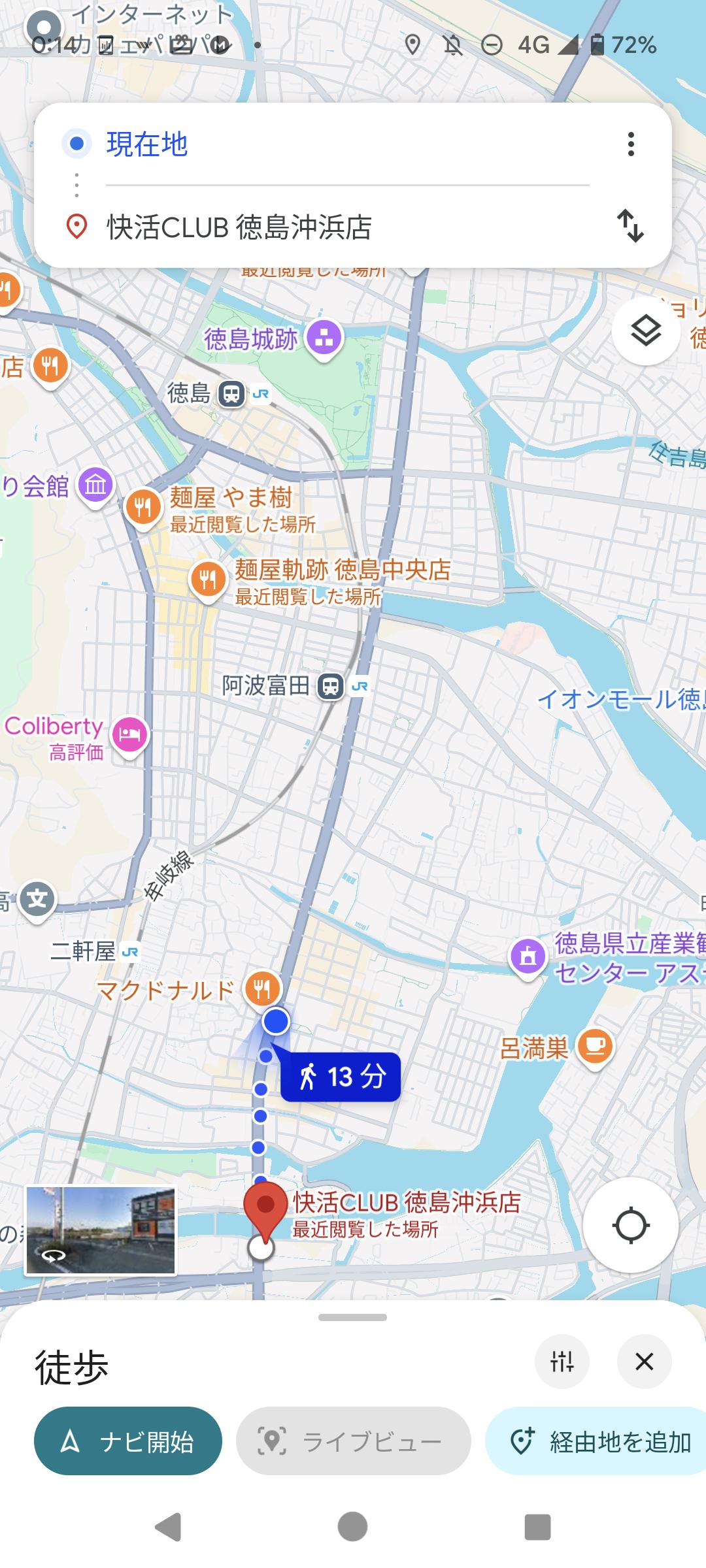706x1568 pixels.
Task: Go back using system back button
Action: (168, 1527)
